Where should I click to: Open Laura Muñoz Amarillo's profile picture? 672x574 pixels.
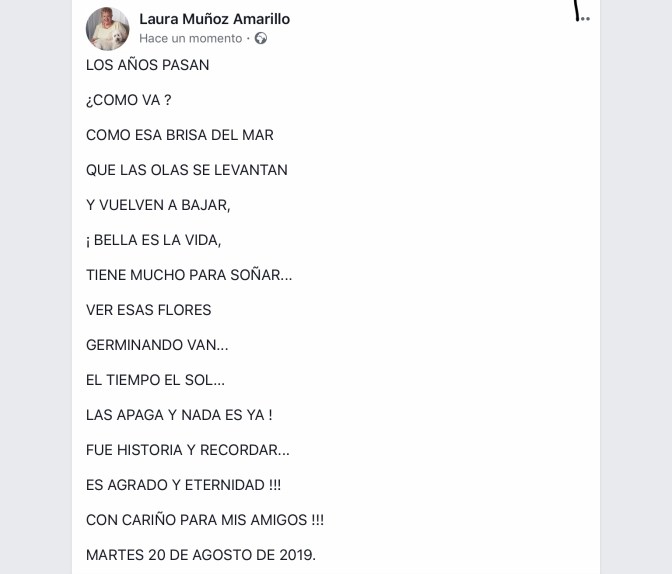click(107, 28)
